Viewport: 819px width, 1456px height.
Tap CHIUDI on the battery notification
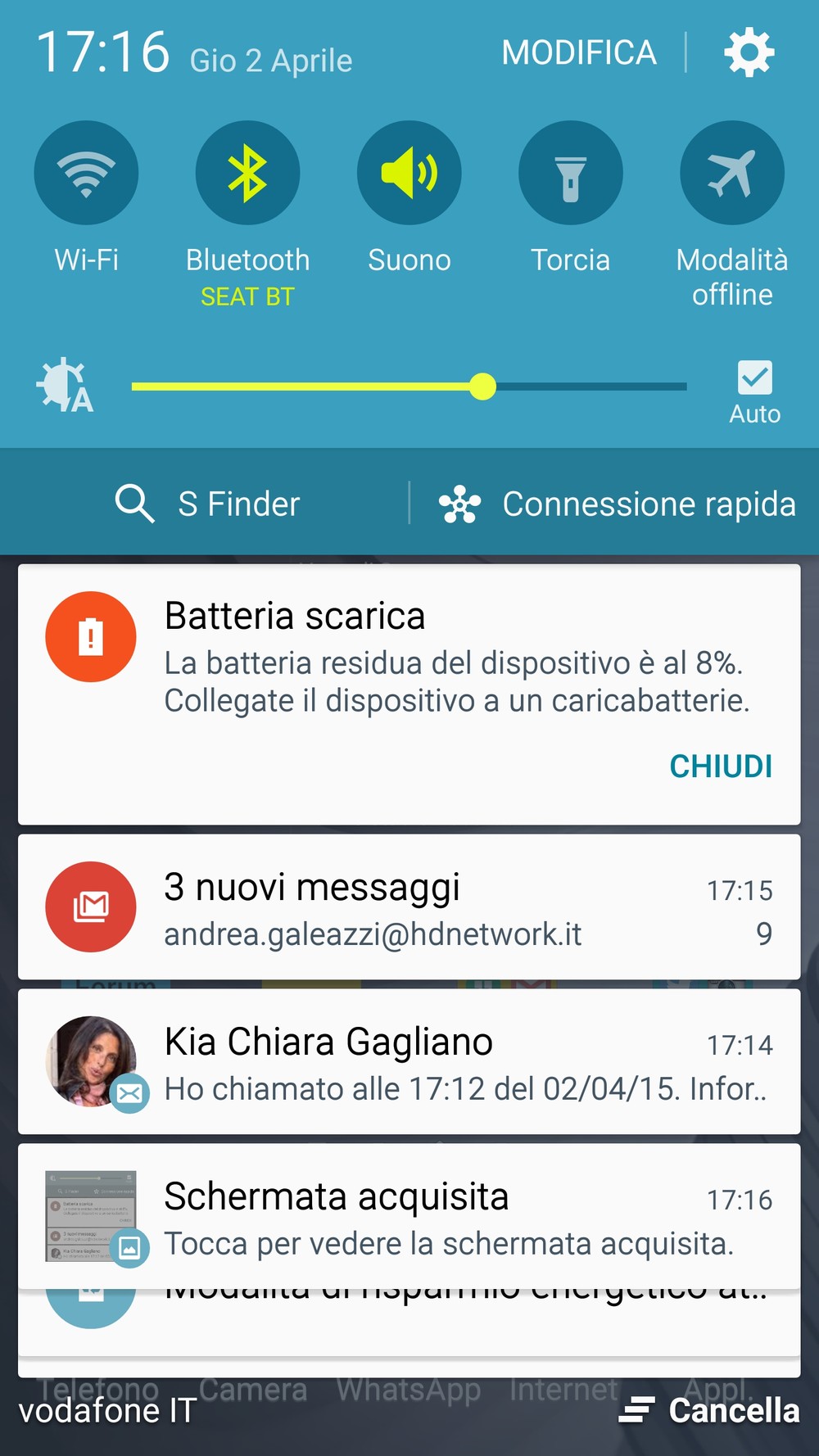721,766
